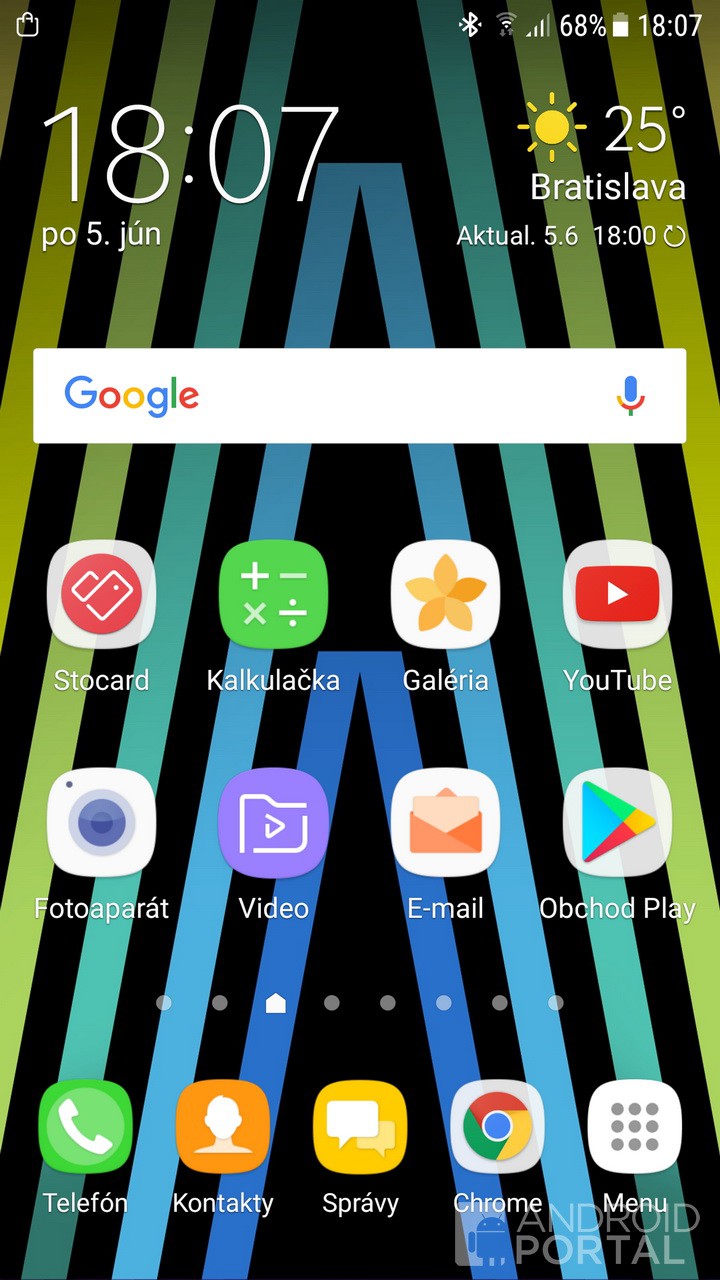Open the Stocard app
The image size is (720, 1280).
tap(101, 595)
